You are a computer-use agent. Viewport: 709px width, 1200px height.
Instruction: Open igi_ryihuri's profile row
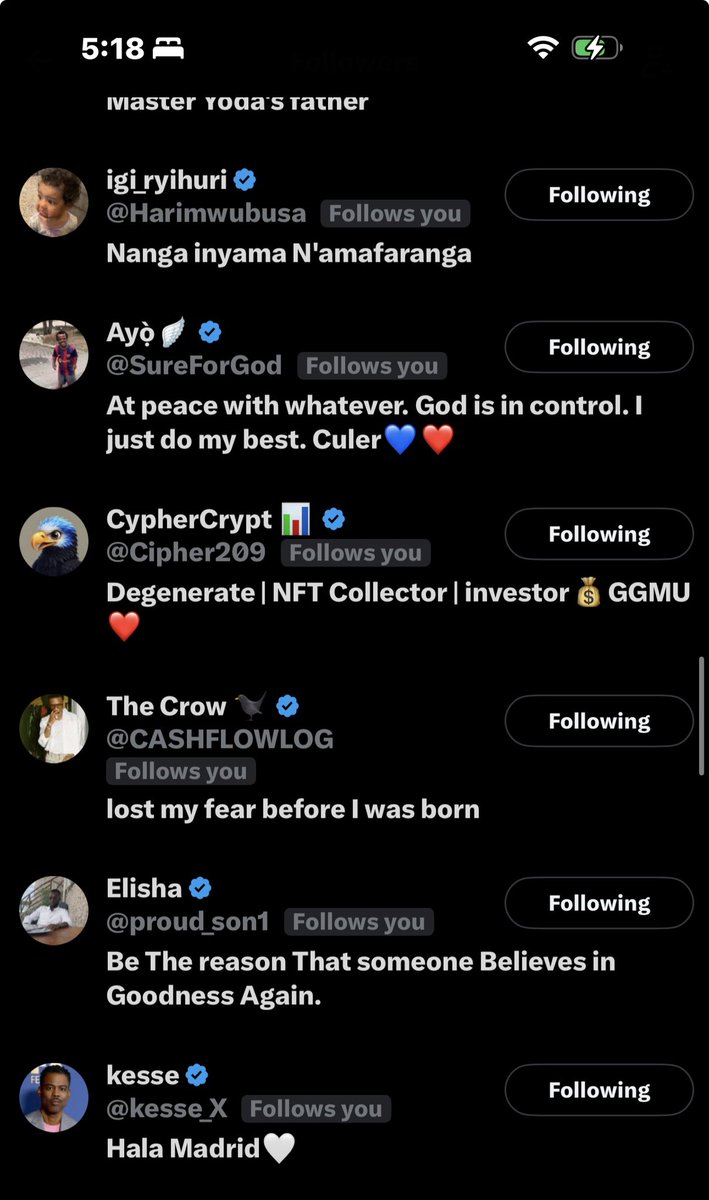pyautogui.click(x=167, y=181)
